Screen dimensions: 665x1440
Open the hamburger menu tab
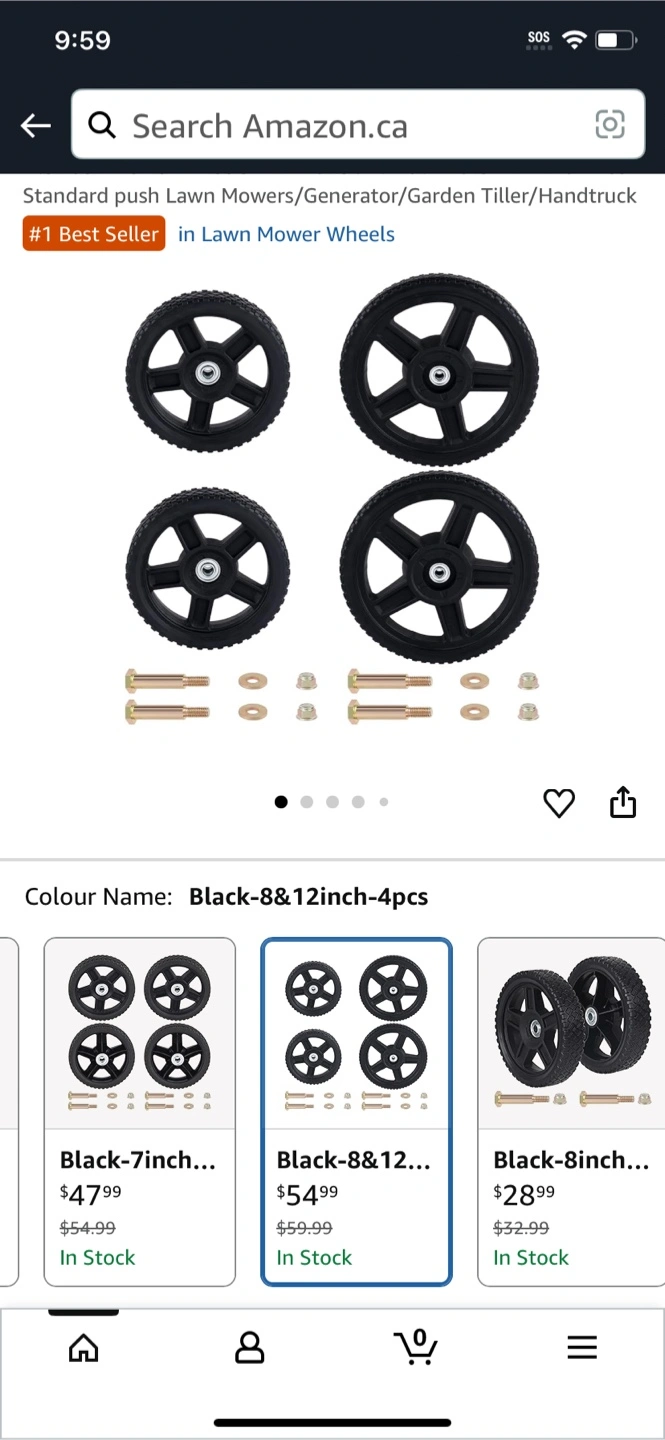pyautogui.click(x=581, y=1348)
